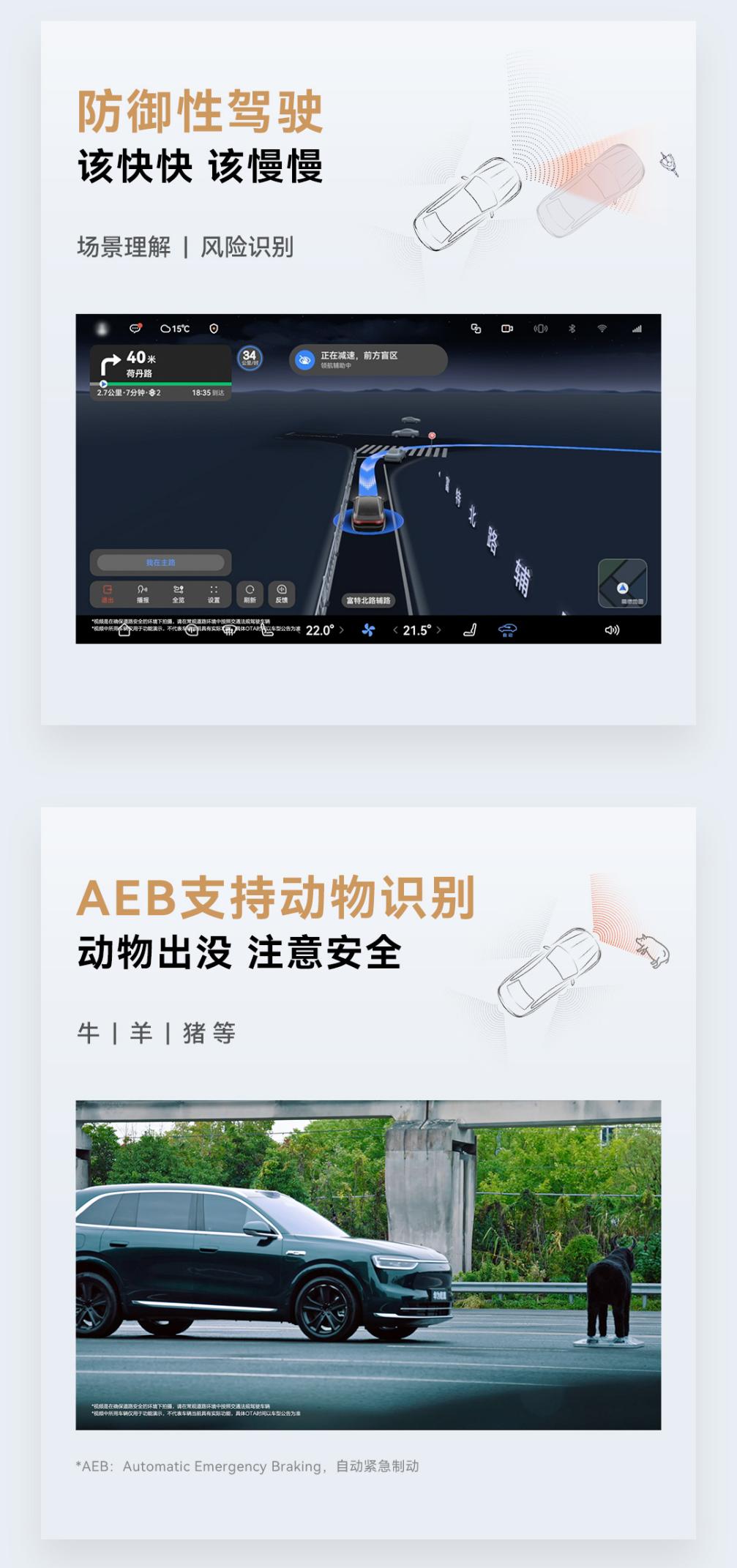Select the seat adjustment icon
Image resolution: width=737 pixels, height=1568 pixels.
471,629
